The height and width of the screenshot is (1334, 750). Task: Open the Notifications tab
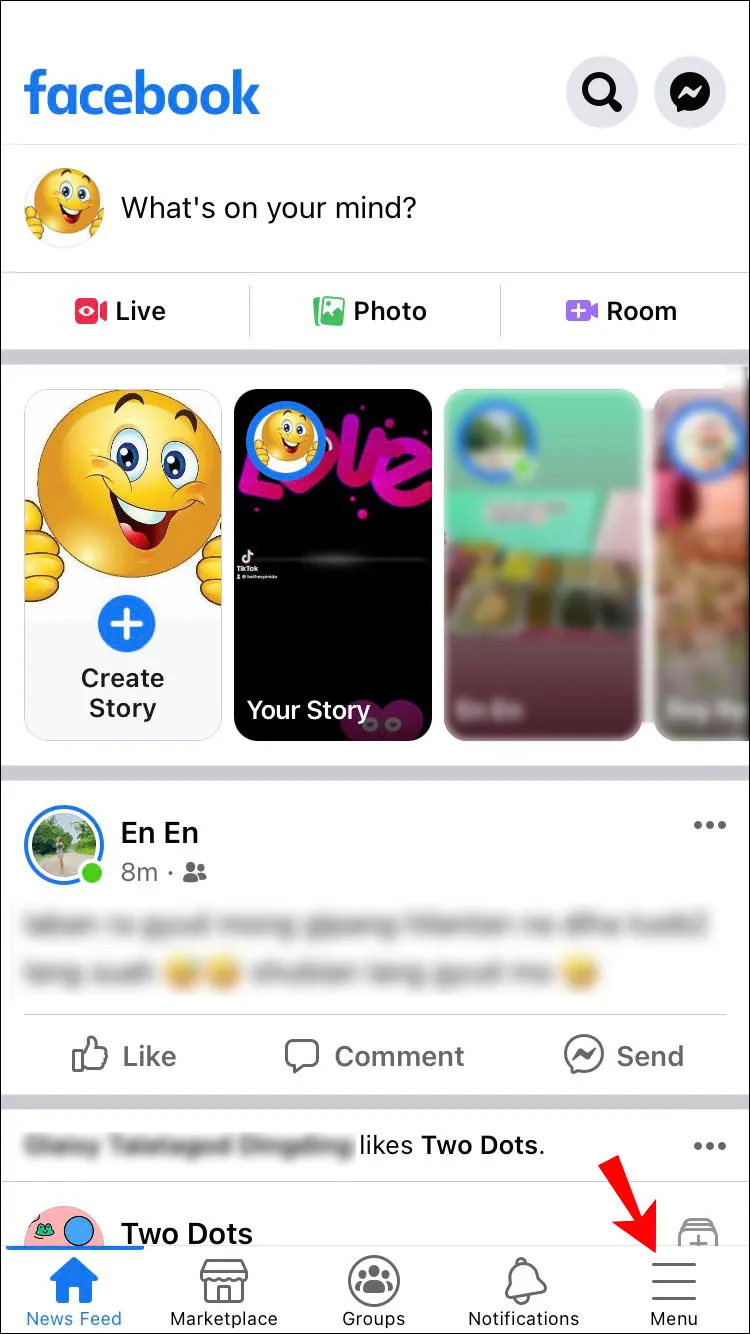524,1292
